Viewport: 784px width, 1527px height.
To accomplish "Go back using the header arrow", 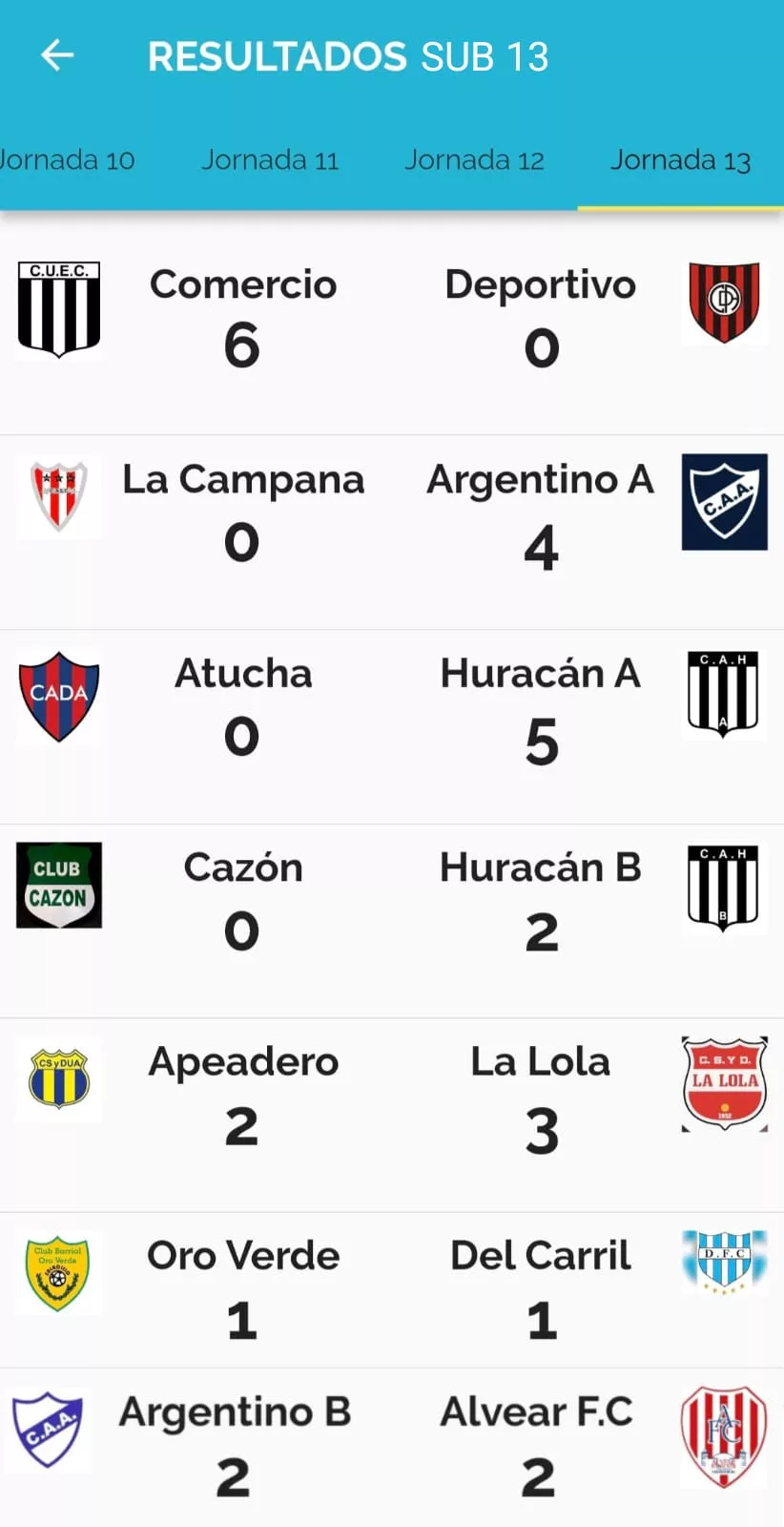I will [57, 55].
